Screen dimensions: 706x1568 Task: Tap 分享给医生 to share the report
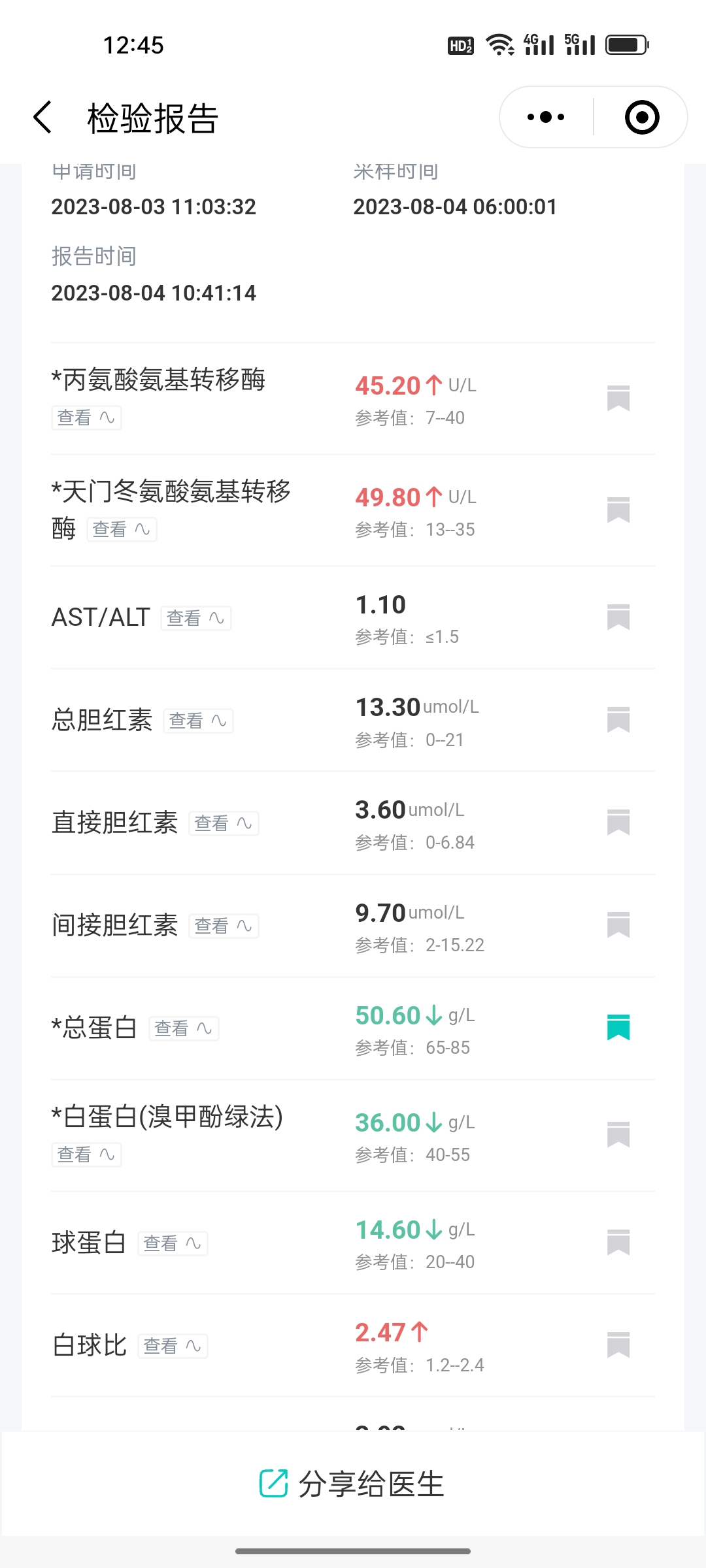(353, 1484)
